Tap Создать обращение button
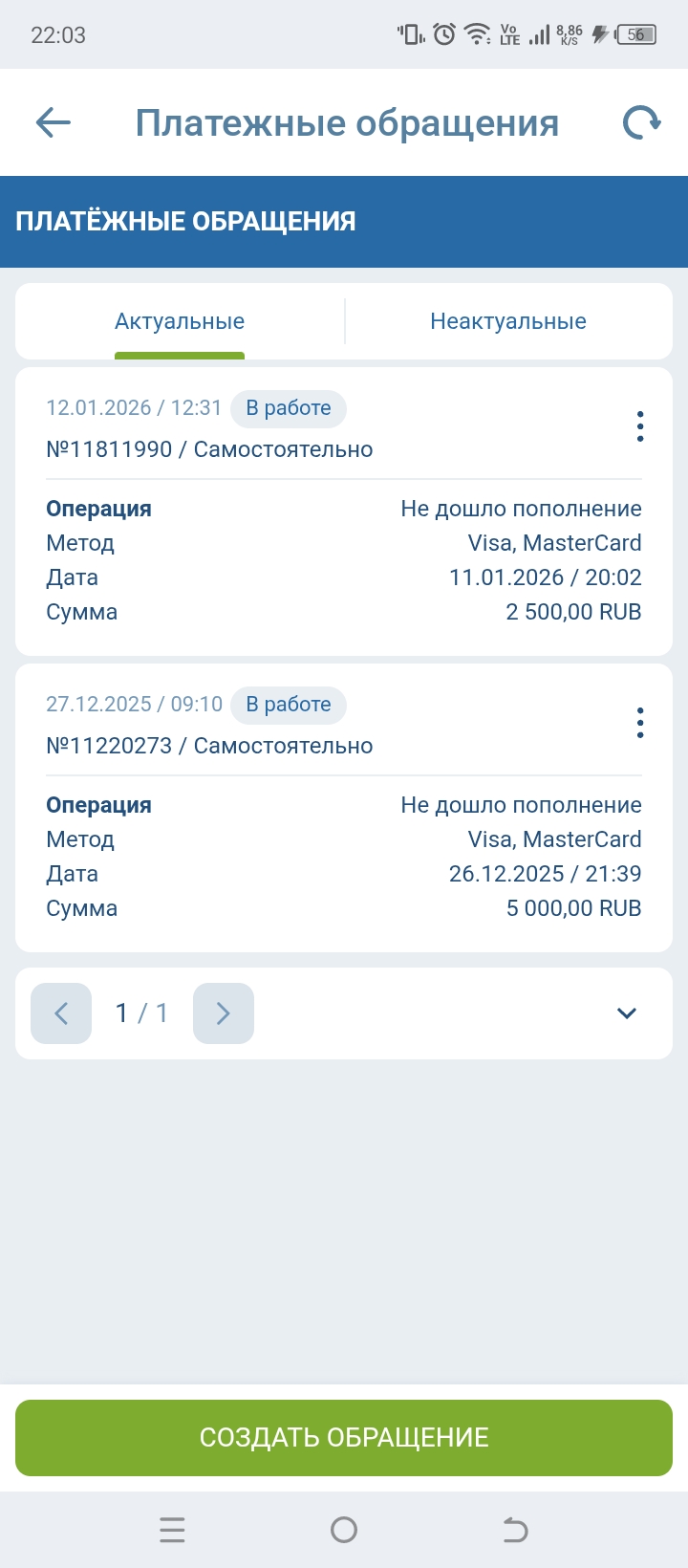This screenshot has height=1568, width=688. pyautogui.click(x=344, y=1438)
